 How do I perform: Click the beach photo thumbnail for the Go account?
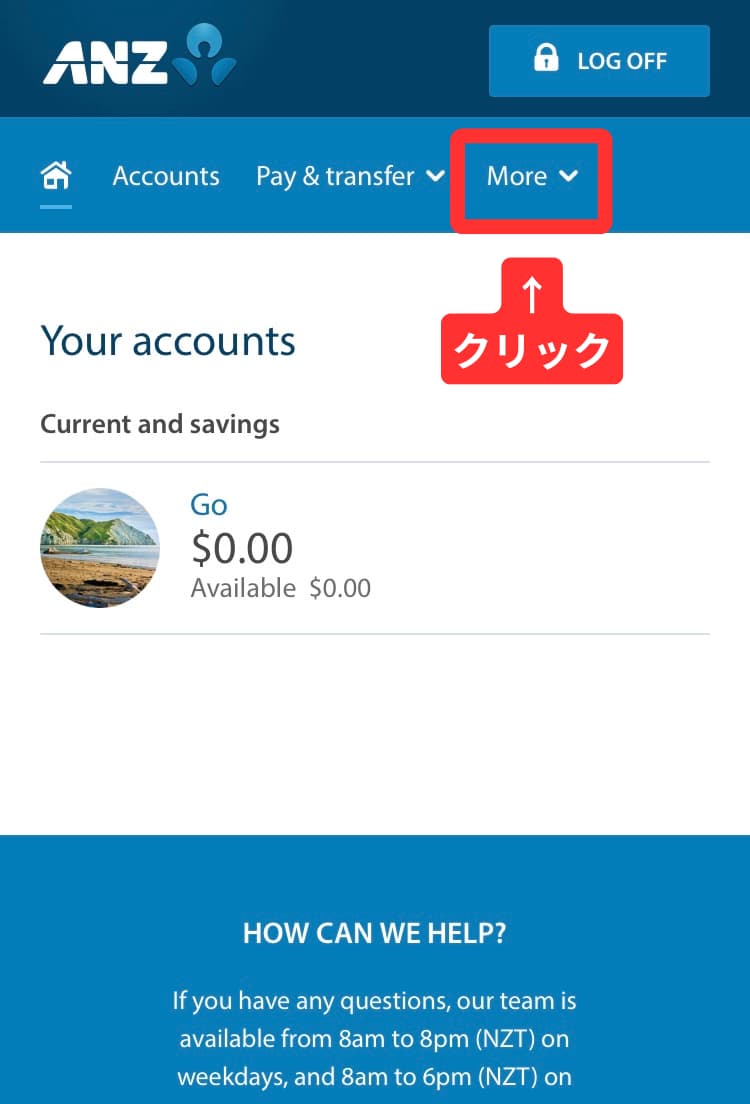[x=100, y=548]
